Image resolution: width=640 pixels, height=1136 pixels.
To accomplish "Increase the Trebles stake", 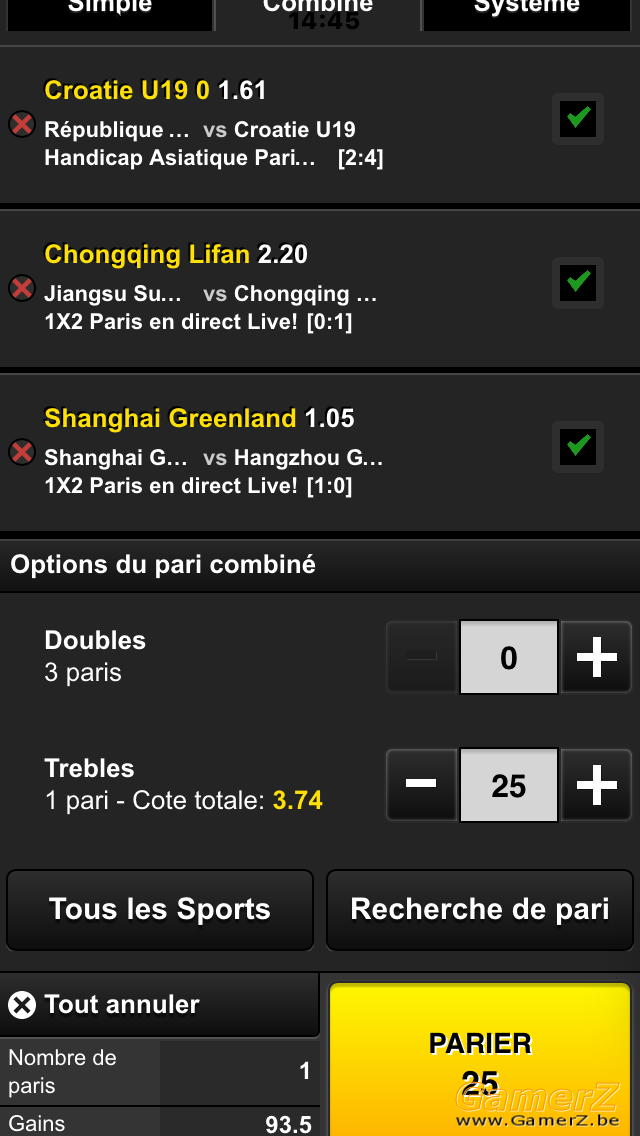I will pos(597,785).
